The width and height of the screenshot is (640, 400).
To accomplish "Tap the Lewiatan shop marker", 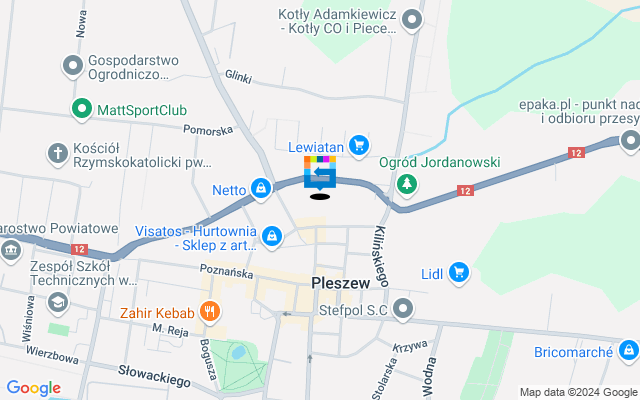I will 359,147.
